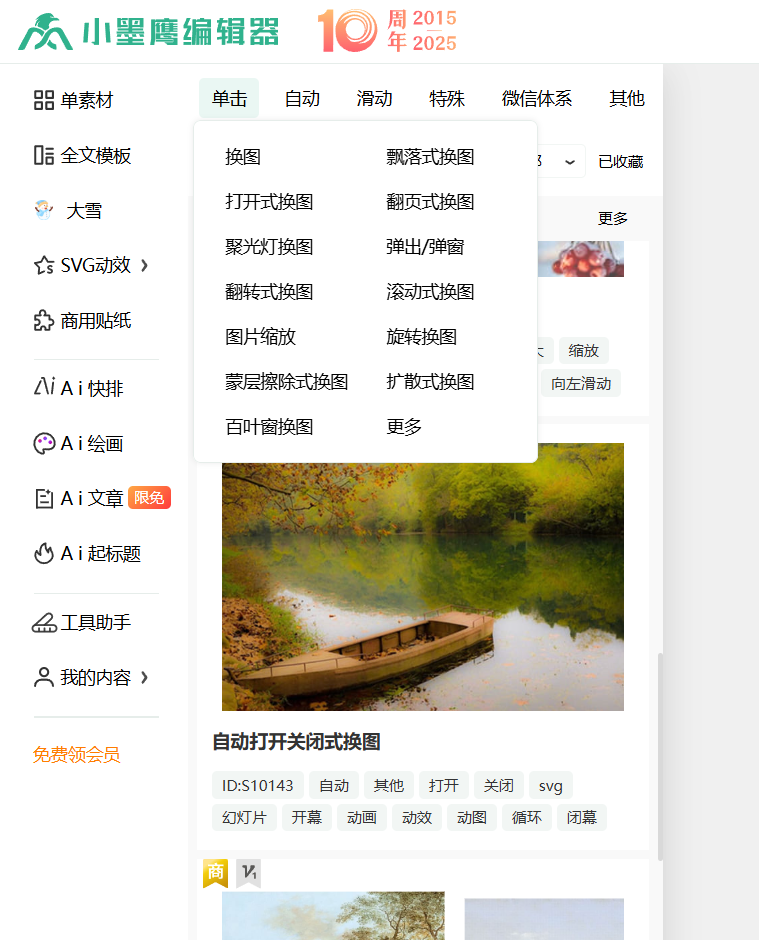
Task: Select the 微信体系 tab
Action: (537, 98)
